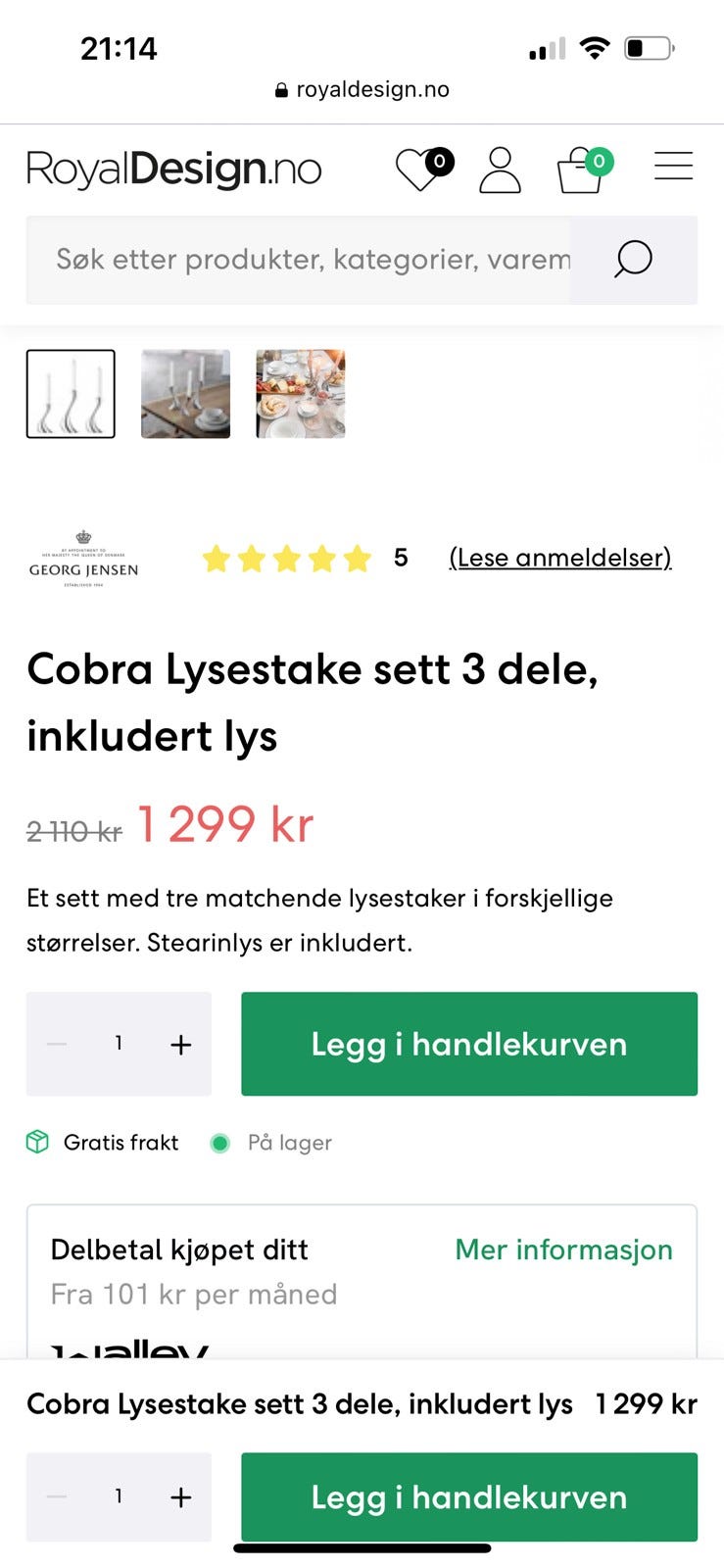Click the fifth rating star
This screenshot has width=724, height=1568.
pyautogui.click(x=358, y=559)
